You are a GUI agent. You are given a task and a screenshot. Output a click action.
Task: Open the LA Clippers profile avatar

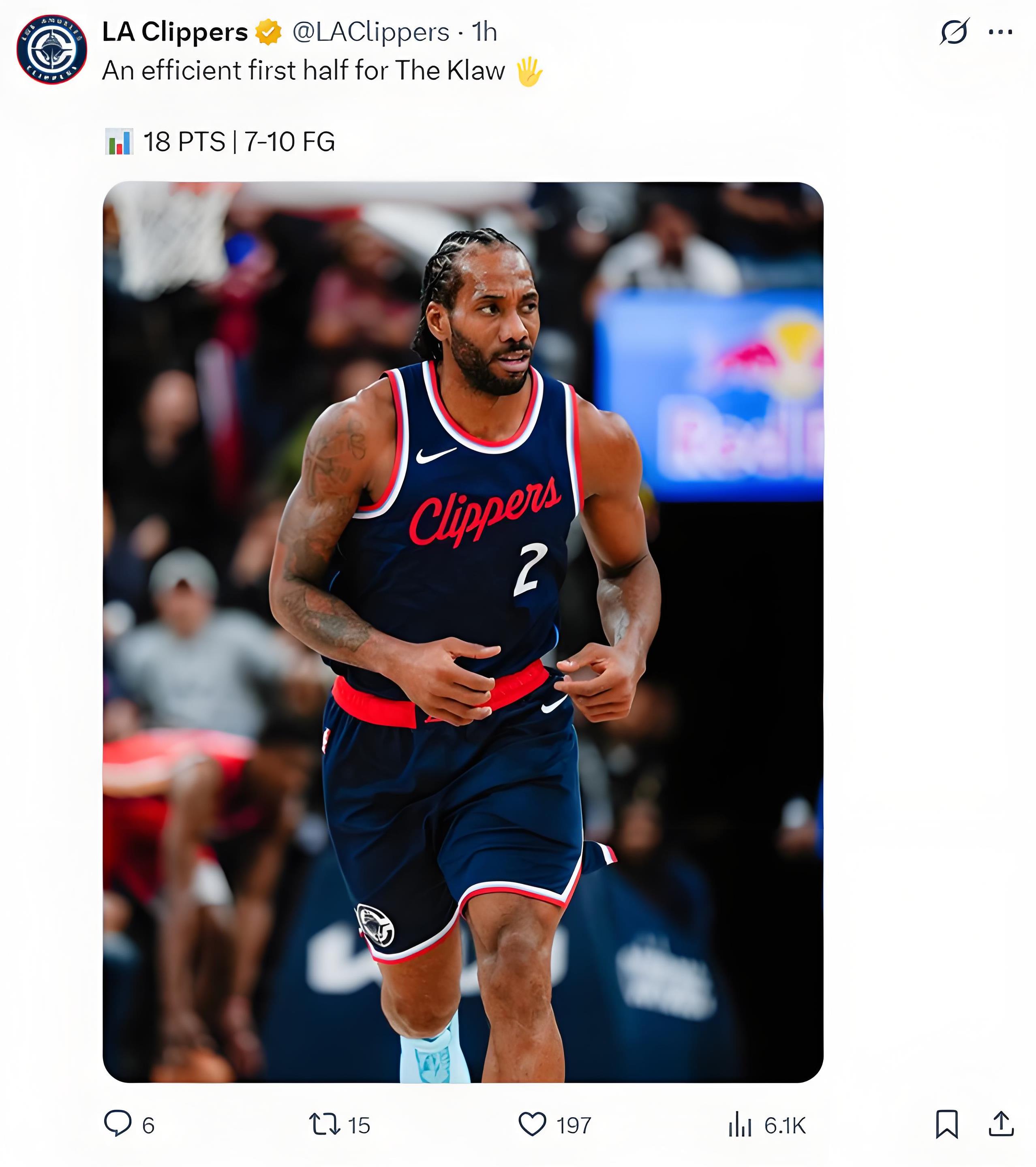pyautogui.click(x=51, y=49)
